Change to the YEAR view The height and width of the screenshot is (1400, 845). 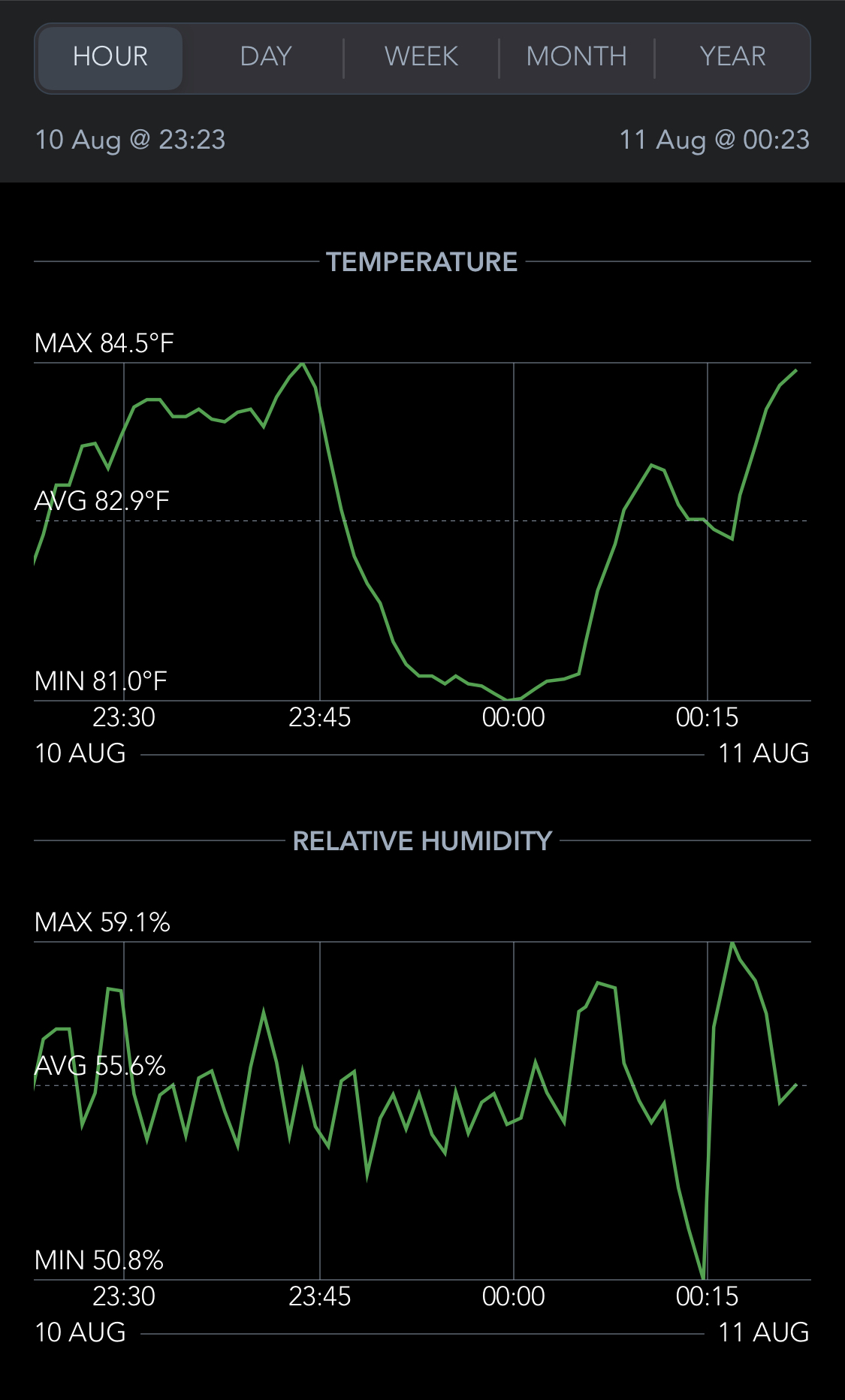[x=732, y=57]
